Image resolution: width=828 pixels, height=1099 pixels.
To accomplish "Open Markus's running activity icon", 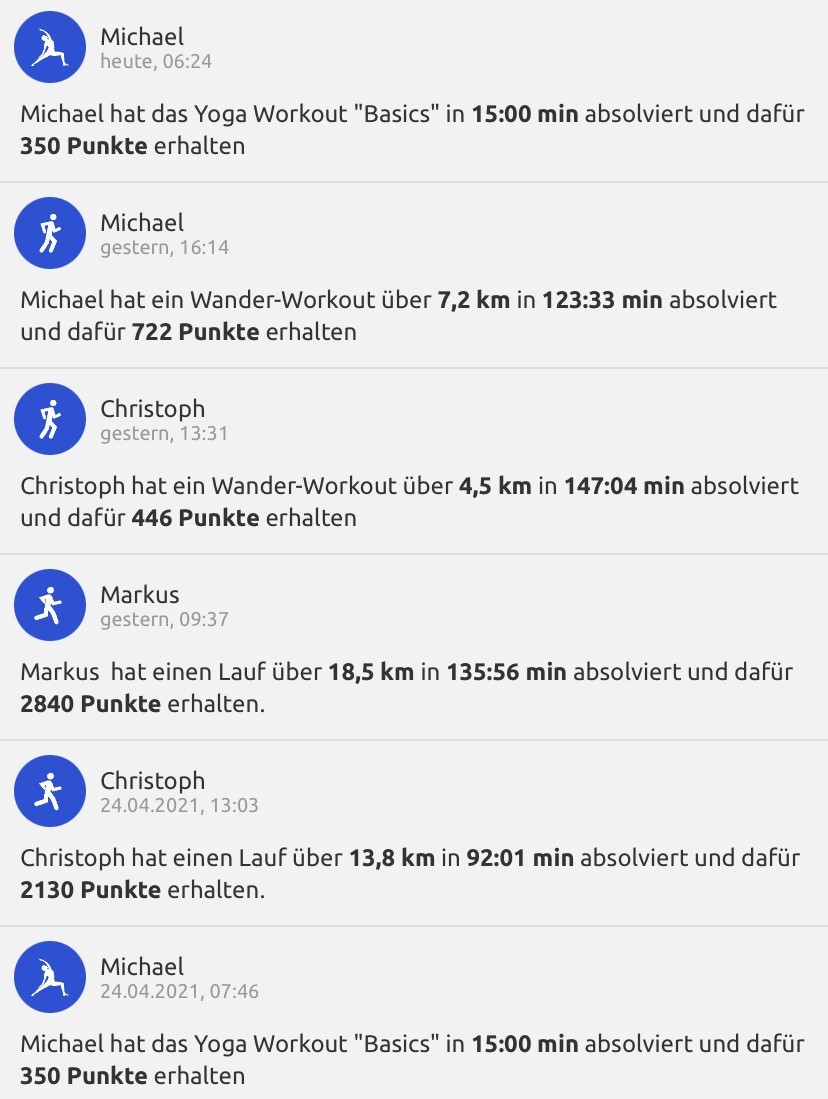I will [49, 605].
